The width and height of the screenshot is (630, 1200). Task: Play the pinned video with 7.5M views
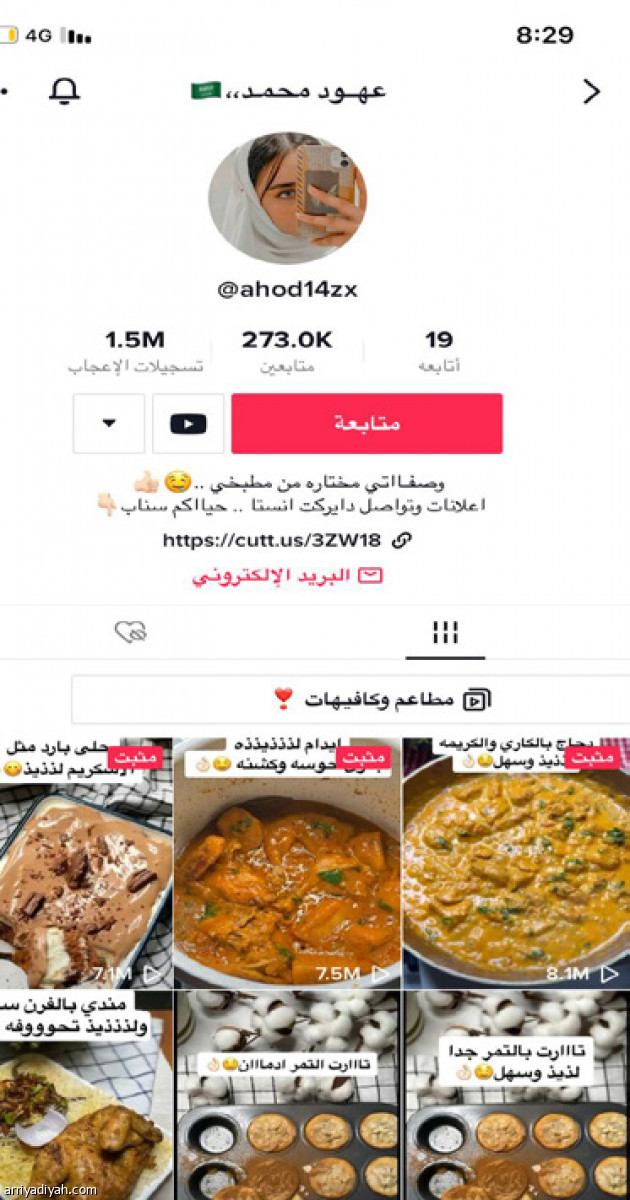pos(287,863)
